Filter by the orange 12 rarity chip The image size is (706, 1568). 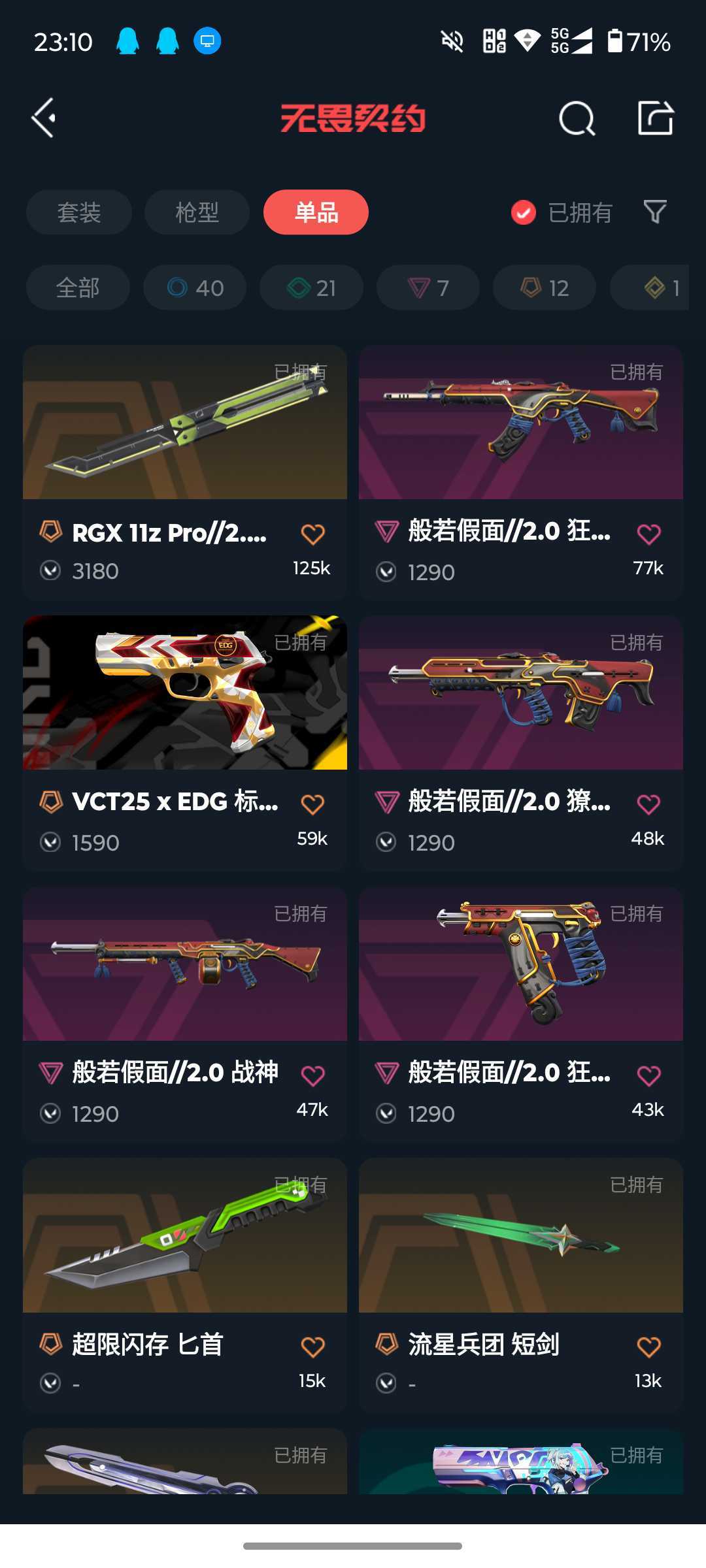[545, 287]
